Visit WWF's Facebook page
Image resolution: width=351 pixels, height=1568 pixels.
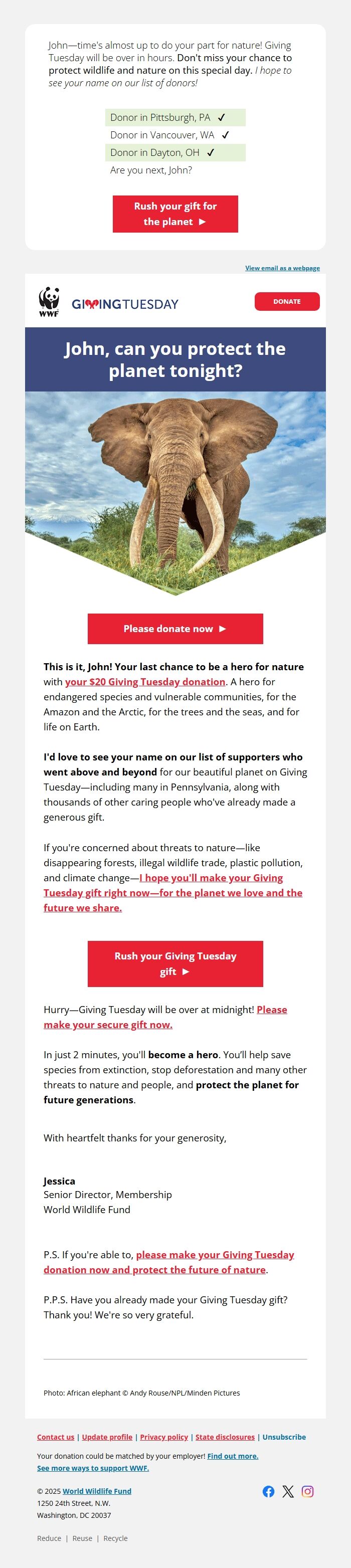point(268,1491)
